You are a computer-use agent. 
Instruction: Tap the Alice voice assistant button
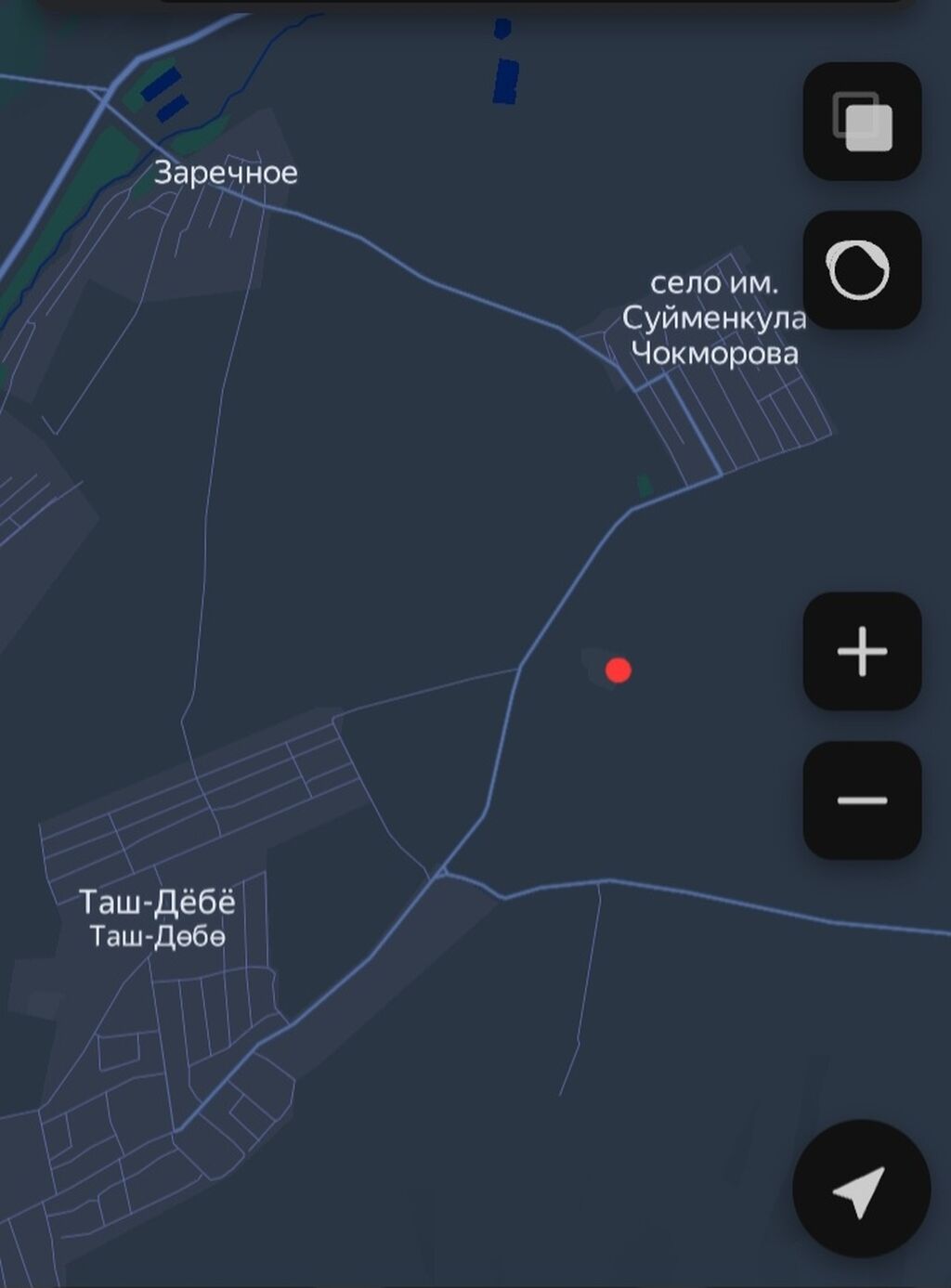click(x=862, y=270)
